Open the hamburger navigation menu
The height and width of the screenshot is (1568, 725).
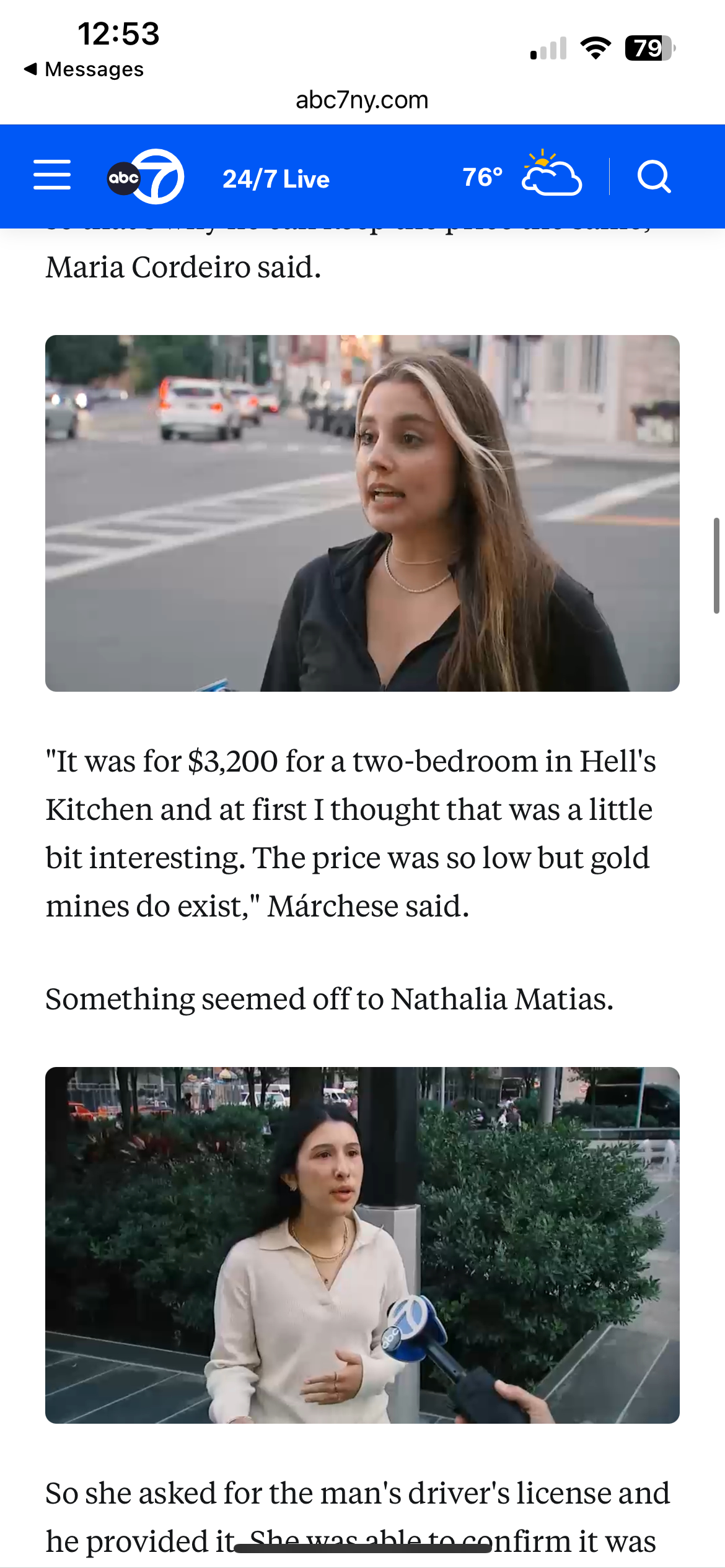pyautogui.click(x=52, y=175)
